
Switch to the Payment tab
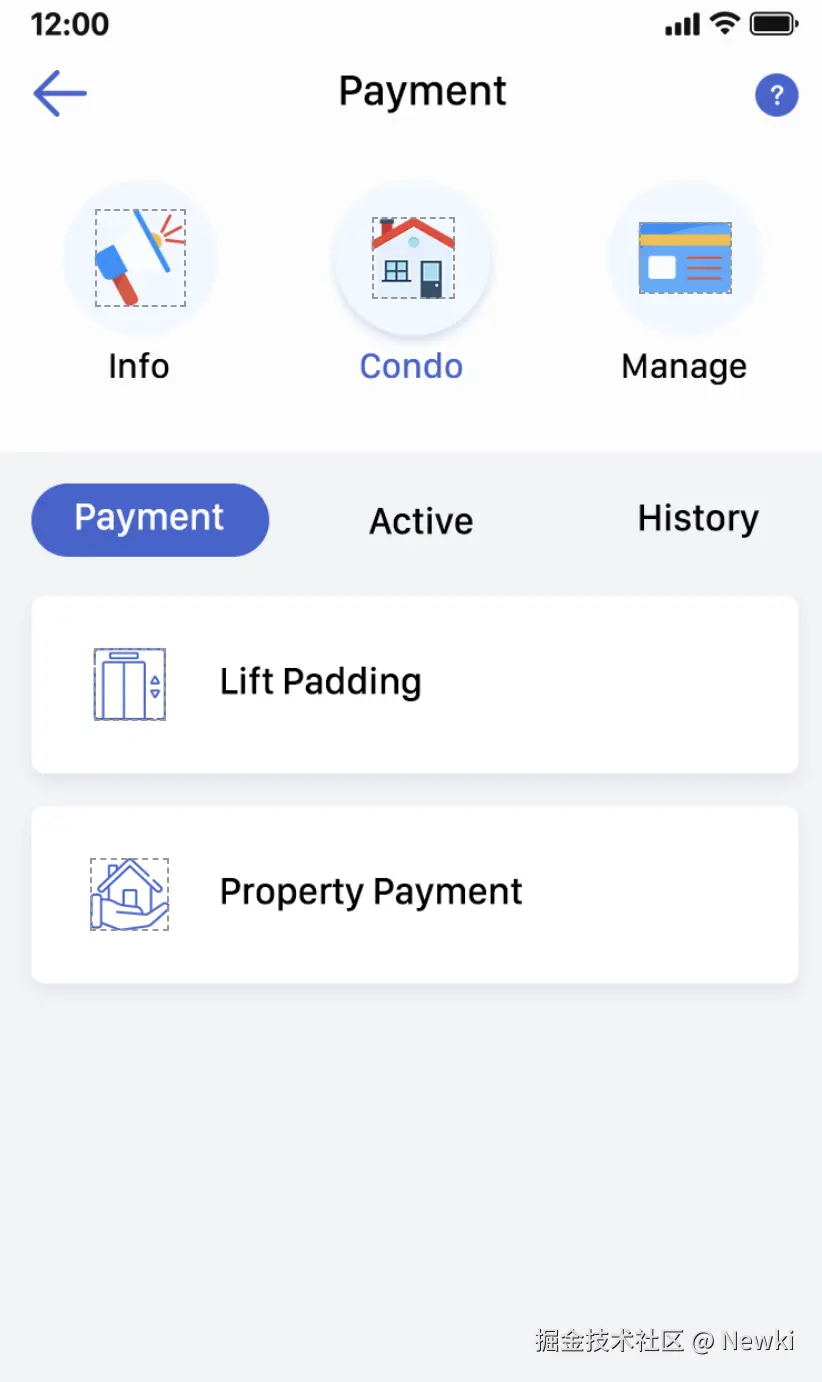[150, 519]
